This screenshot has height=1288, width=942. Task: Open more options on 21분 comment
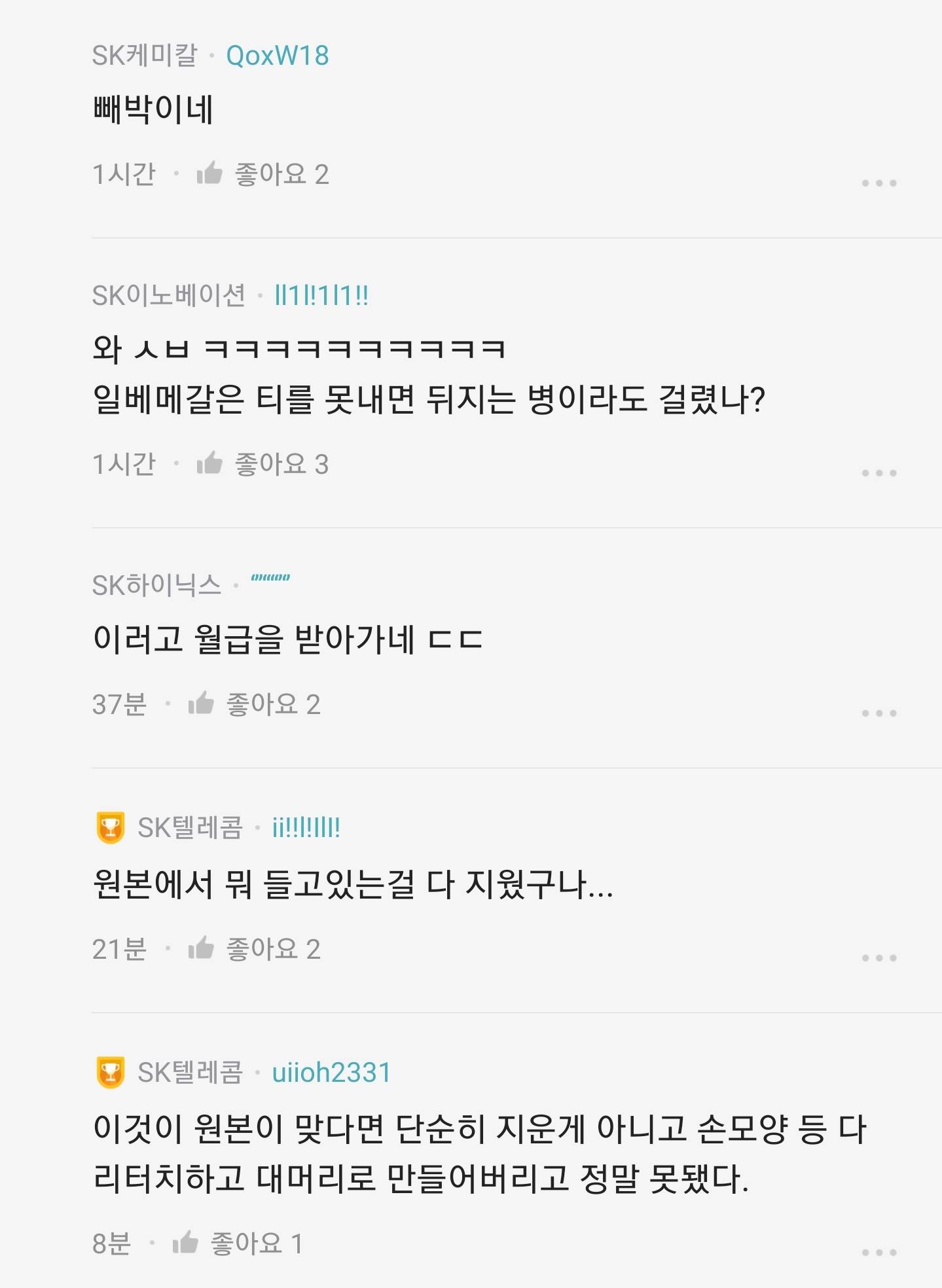coord(879,957)
